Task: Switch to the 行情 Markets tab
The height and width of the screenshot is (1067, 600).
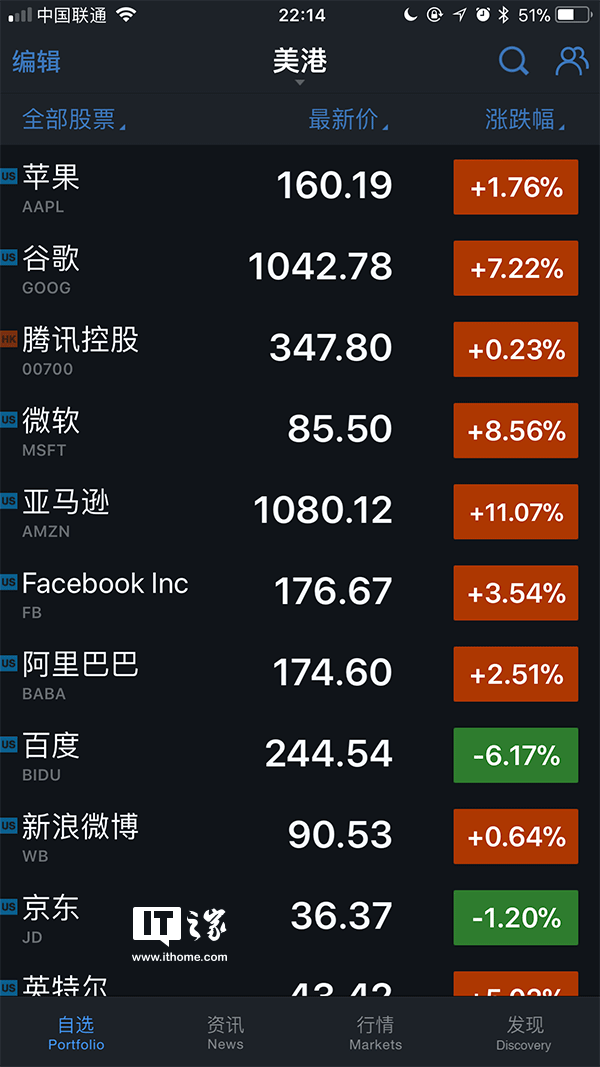Action: point(376,1033)
